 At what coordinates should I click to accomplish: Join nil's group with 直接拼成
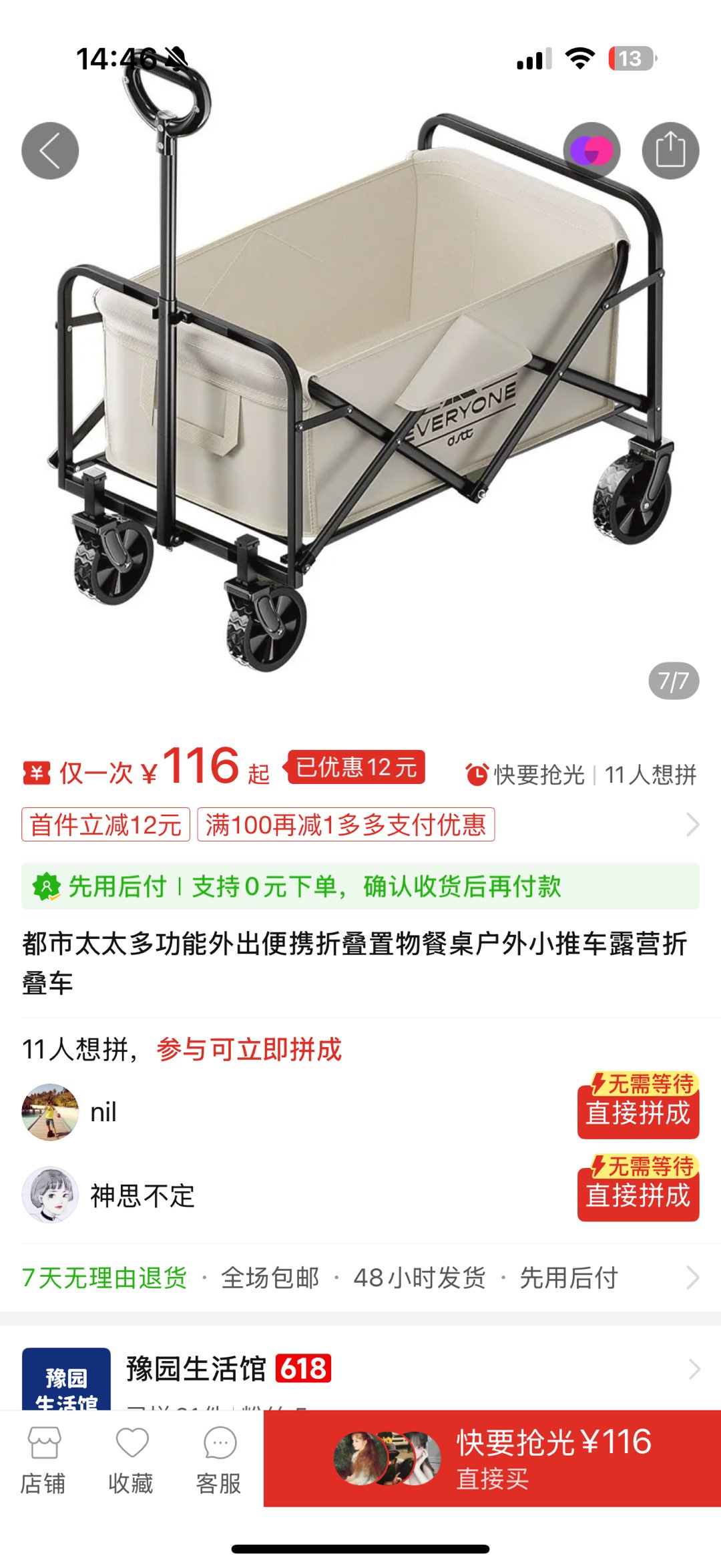click(x=638, y=1113)
